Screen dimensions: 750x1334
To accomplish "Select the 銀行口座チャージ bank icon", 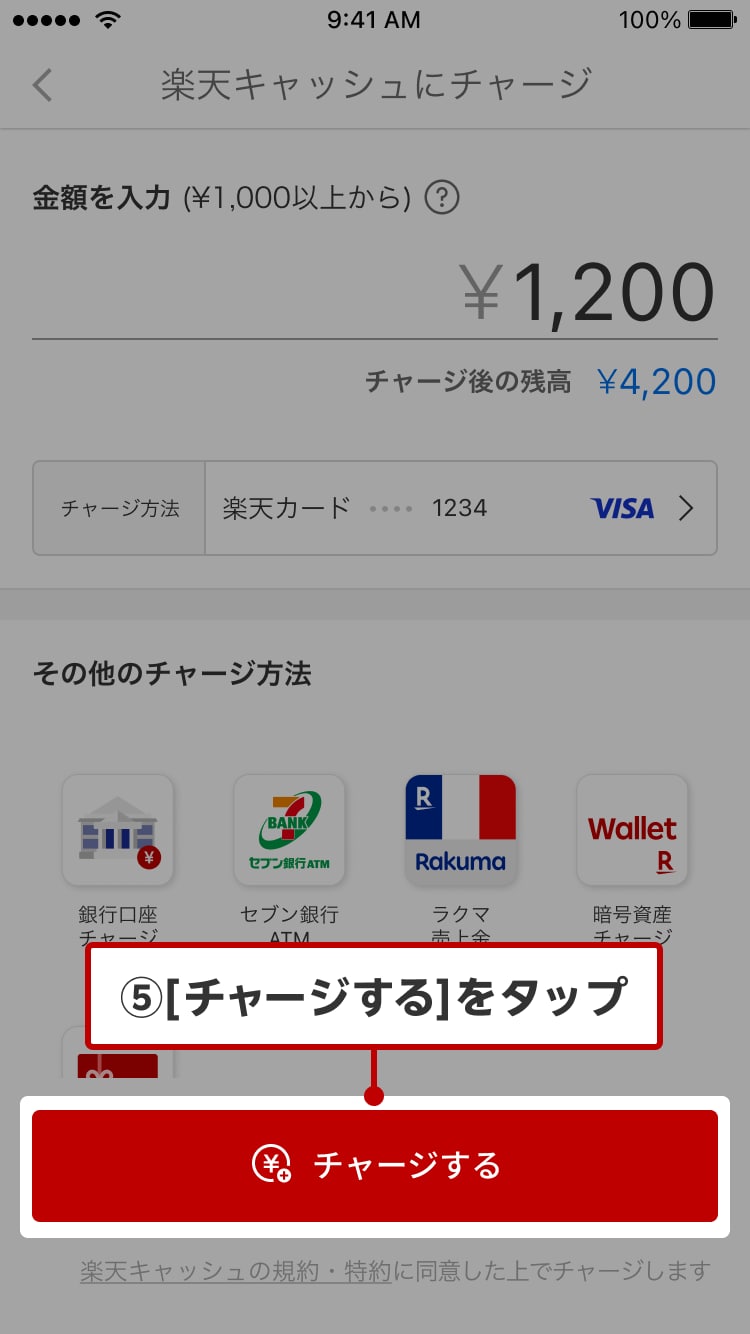I will pyautogui.click(x=117, y=830).
